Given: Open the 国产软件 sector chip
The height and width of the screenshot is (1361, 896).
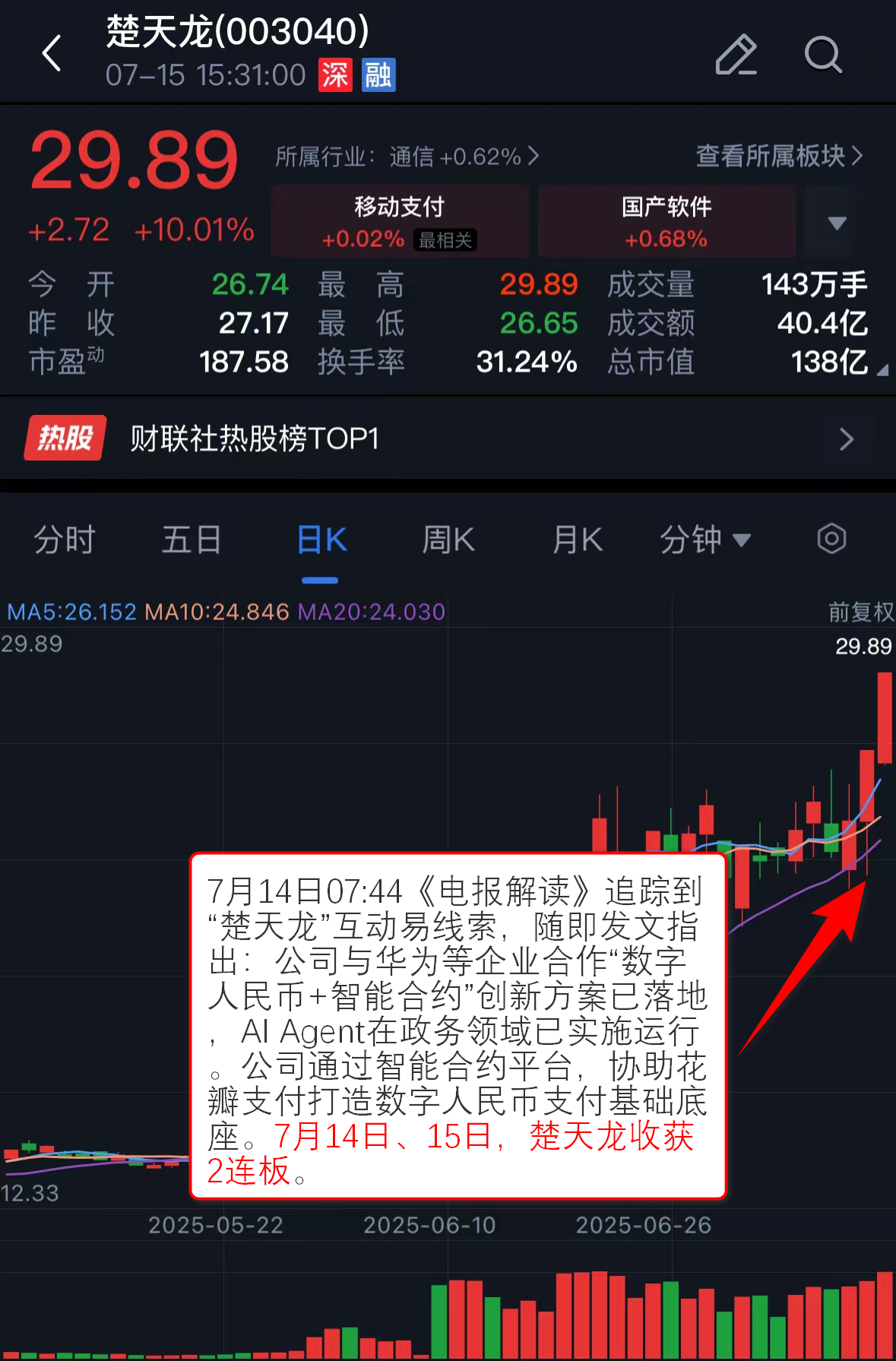Looking at the screenshot, I should point(666,221).
